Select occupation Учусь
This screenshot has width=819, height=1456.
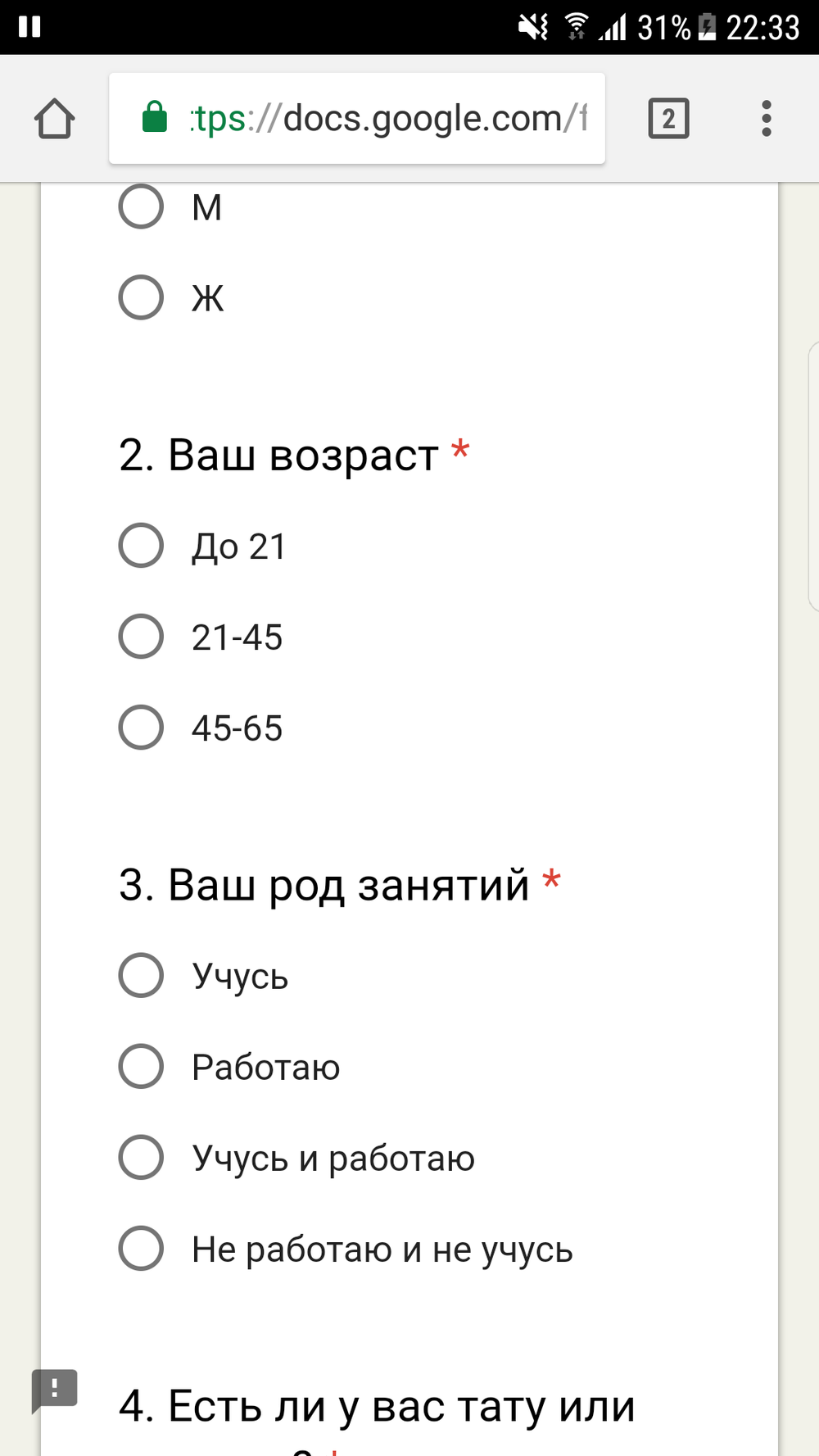click(141, 975)
